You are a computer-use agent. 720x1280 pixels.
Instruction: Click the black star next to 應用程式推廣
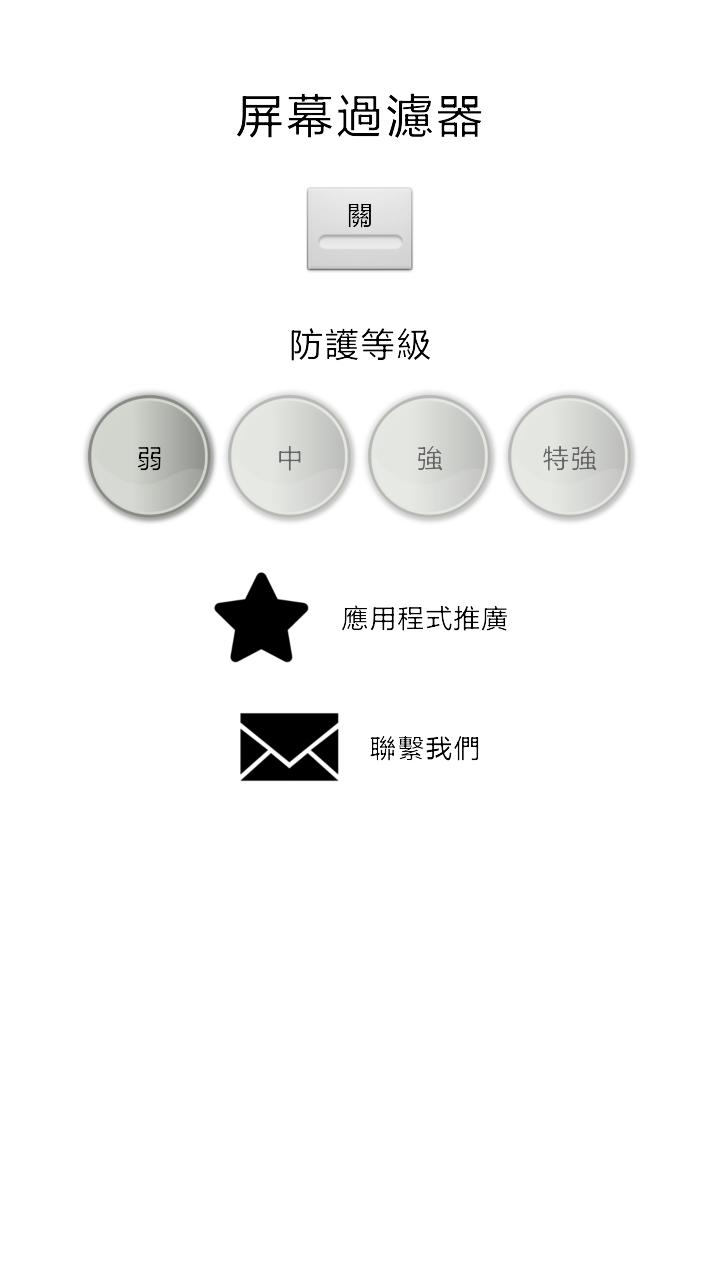click(260, 618)
